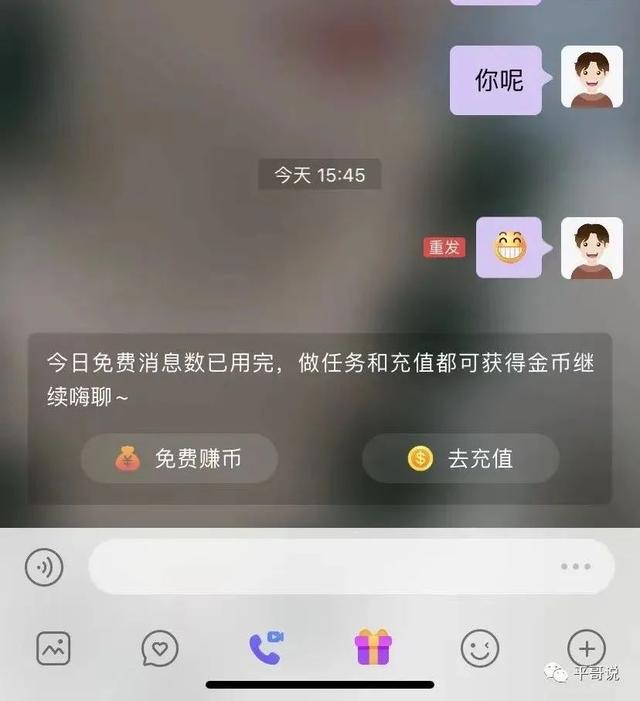Tap the 重发 resend button
640x701 pixels.
tap(444, 247)
